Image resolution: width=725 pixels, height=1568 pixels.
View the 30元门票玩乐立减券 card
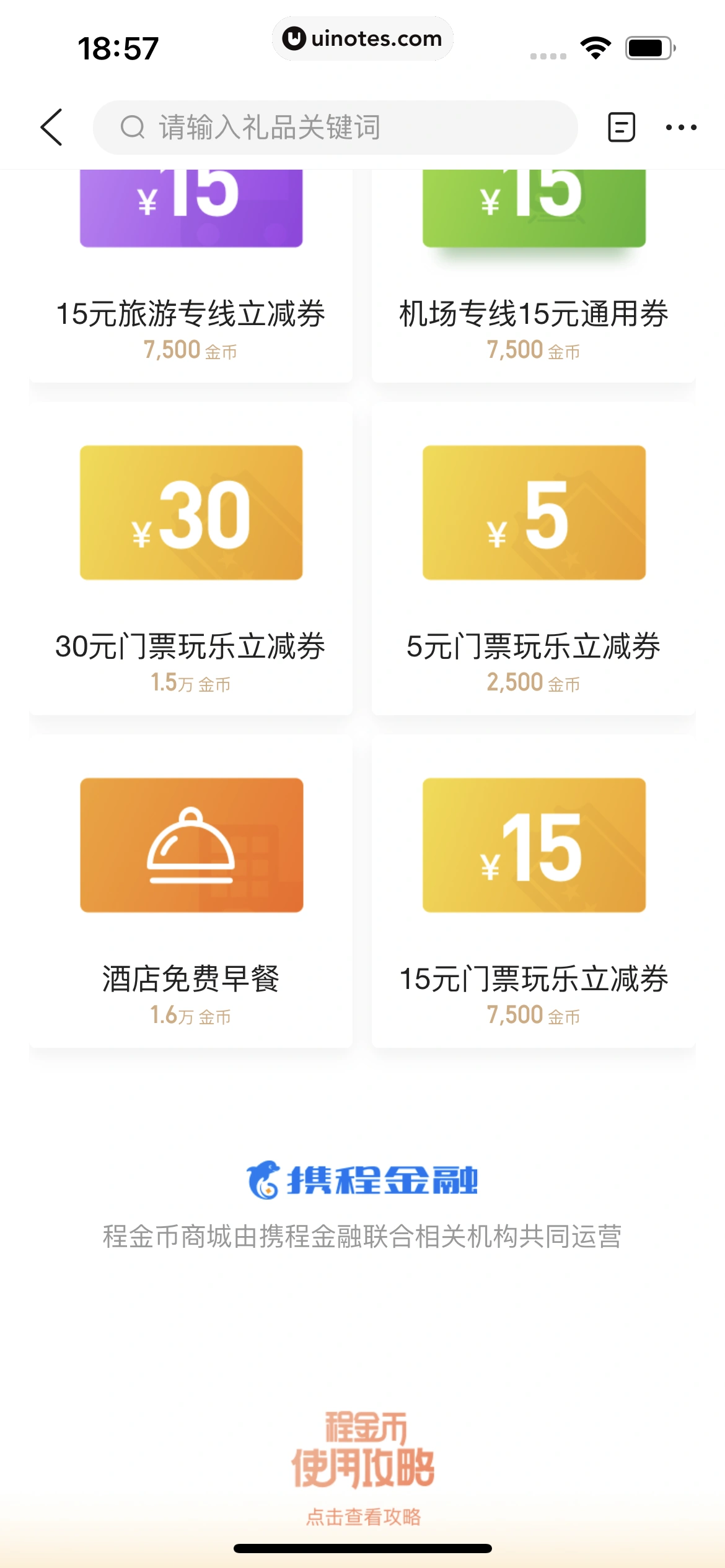pyautogui.click(x=191, y=559)
